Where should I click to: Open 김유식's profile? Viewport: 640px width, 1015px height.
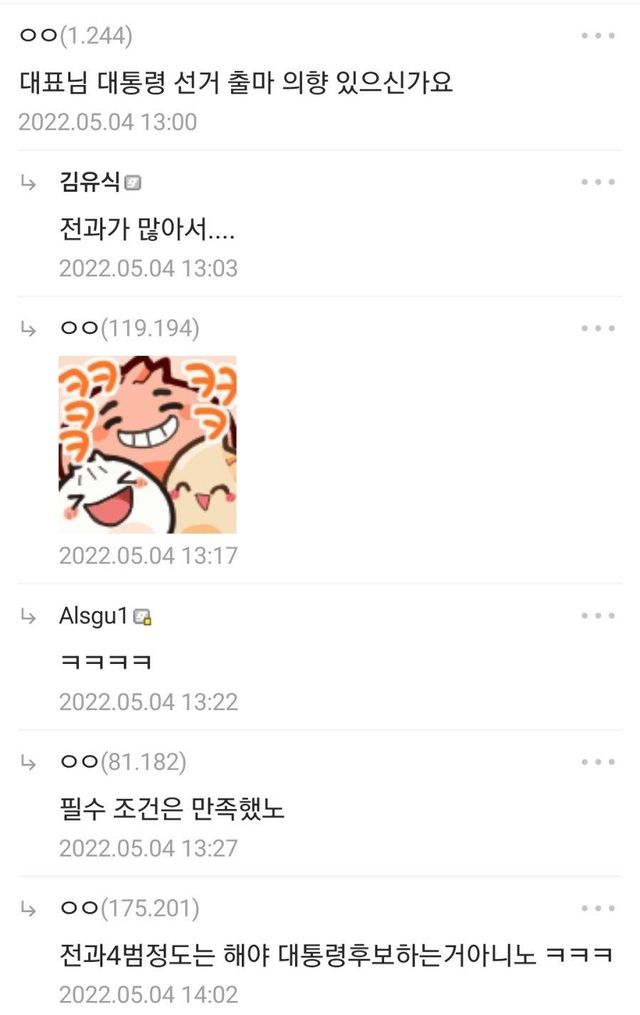coord(90,182)
